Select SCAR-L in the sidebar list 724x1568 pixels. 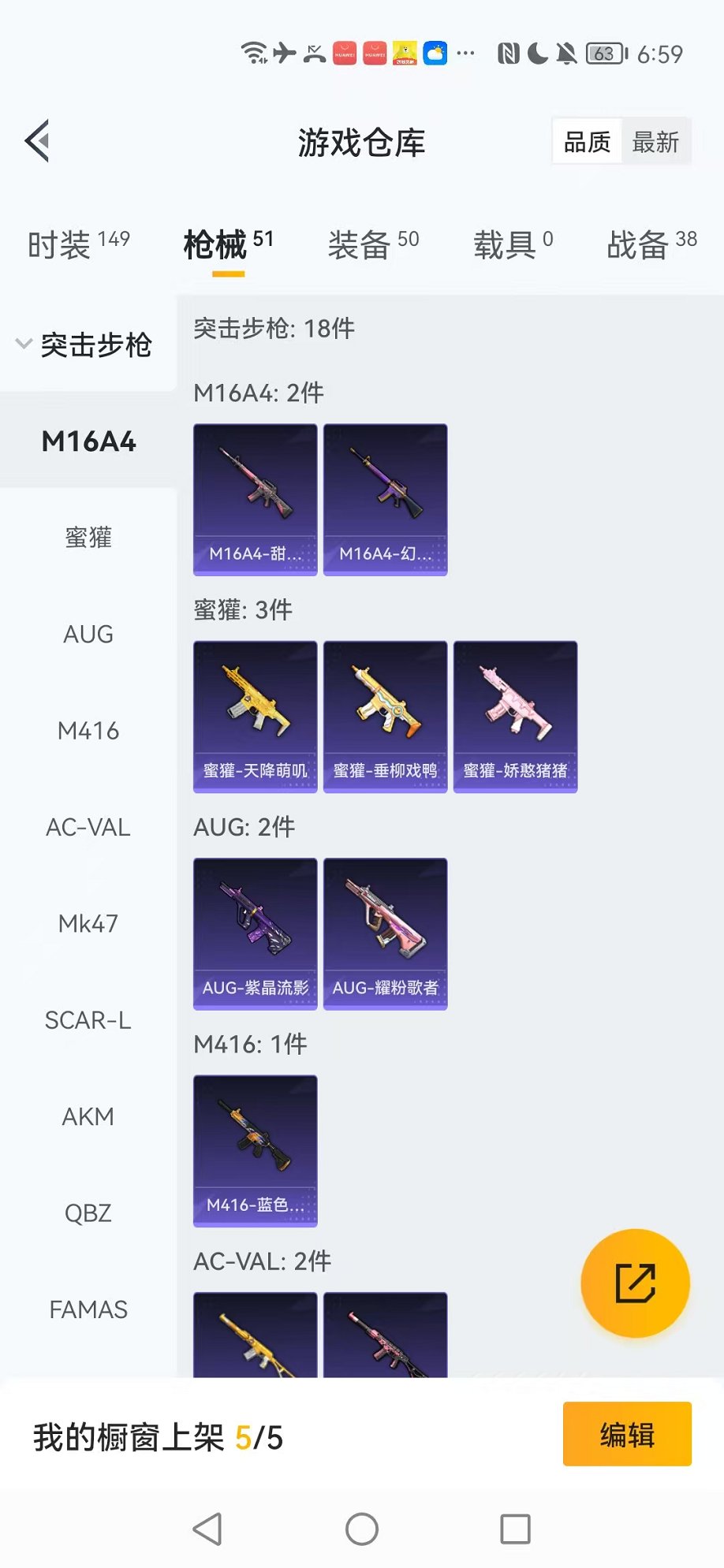pos(88,1020)
